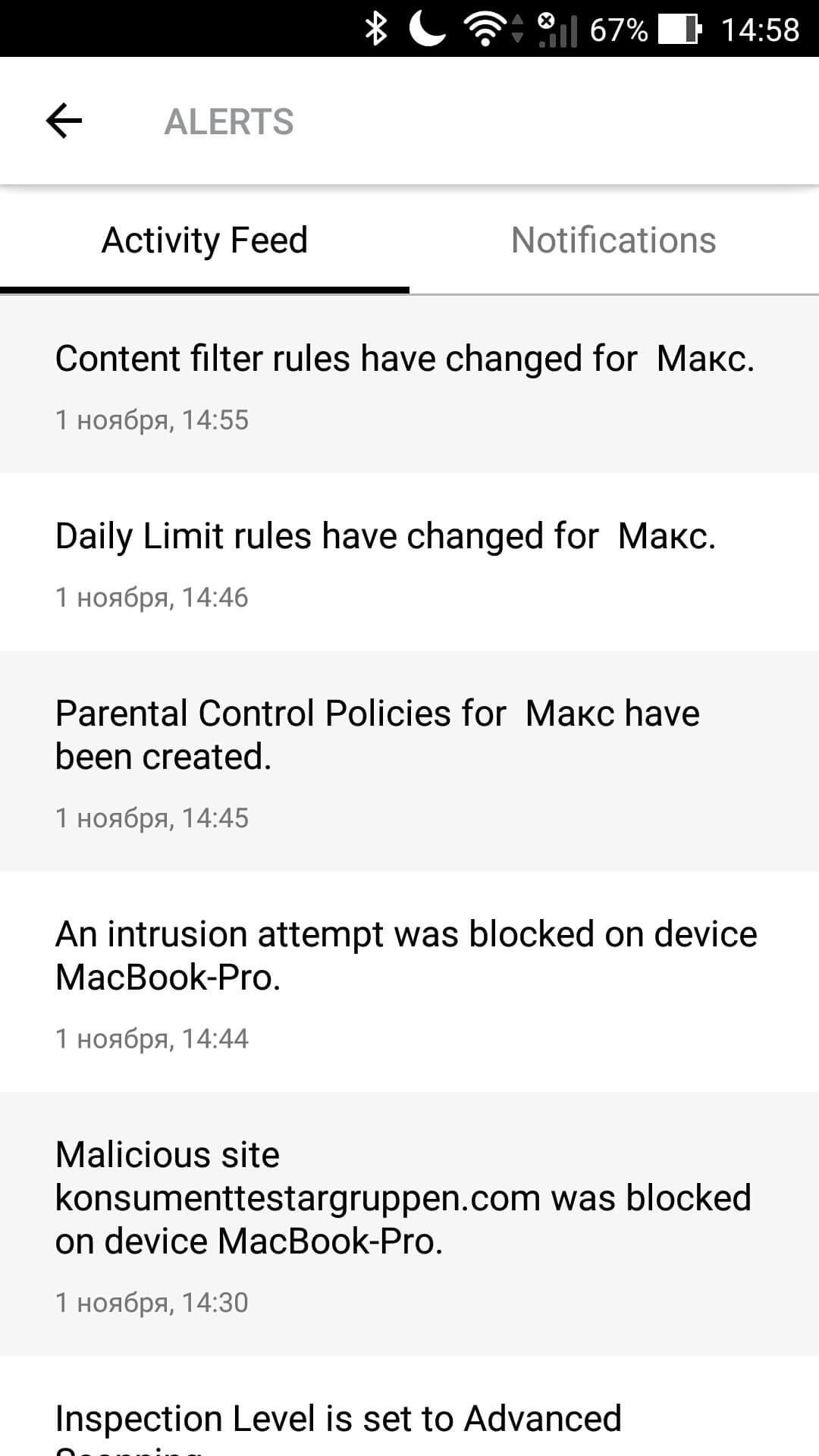
Task: View the malicious site konsumenttestargruppen.com alert
Action: (x=409, y=1224)
